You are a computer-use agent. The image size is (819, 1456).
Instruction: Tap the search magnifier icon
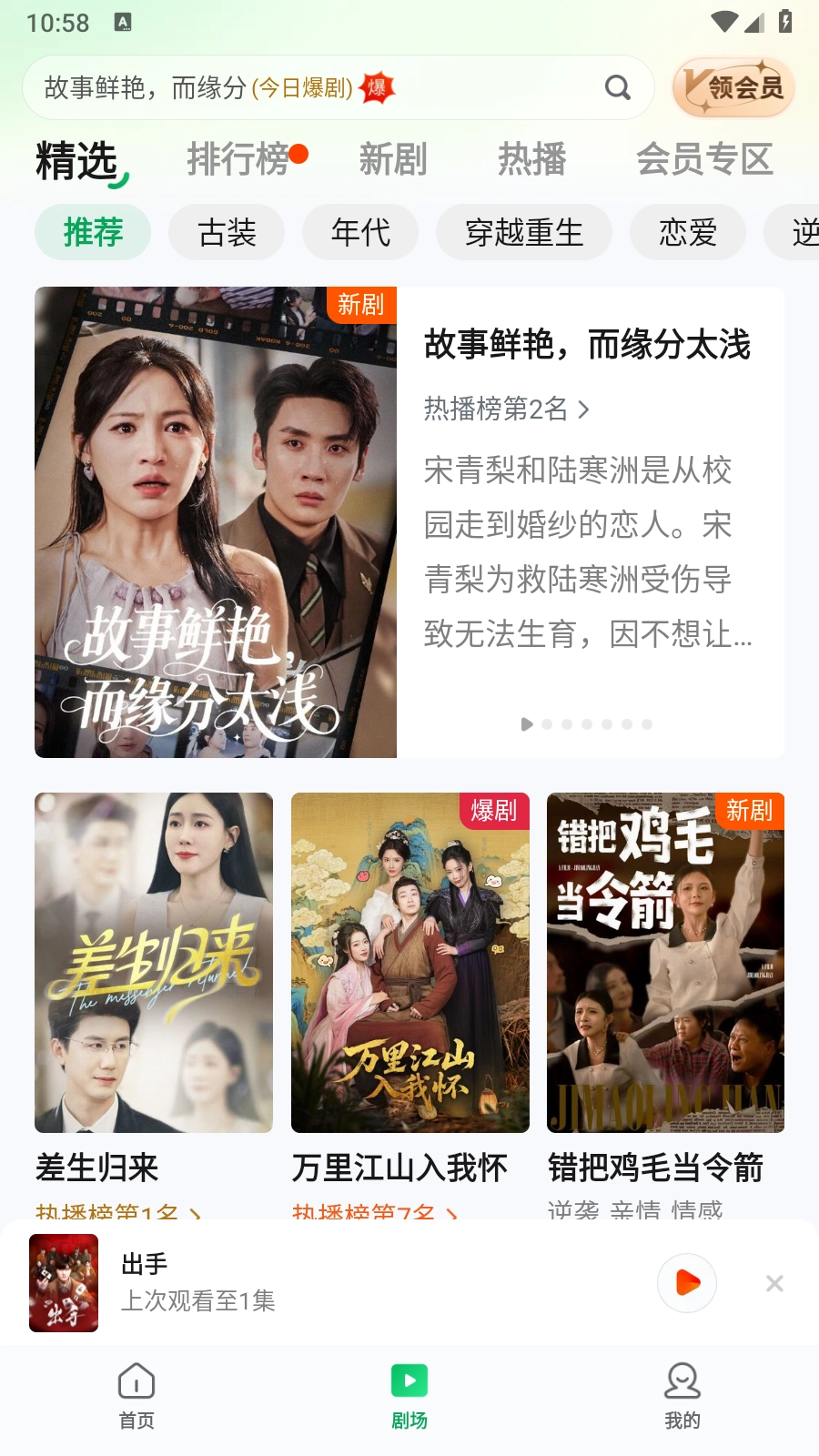point(618,87)
